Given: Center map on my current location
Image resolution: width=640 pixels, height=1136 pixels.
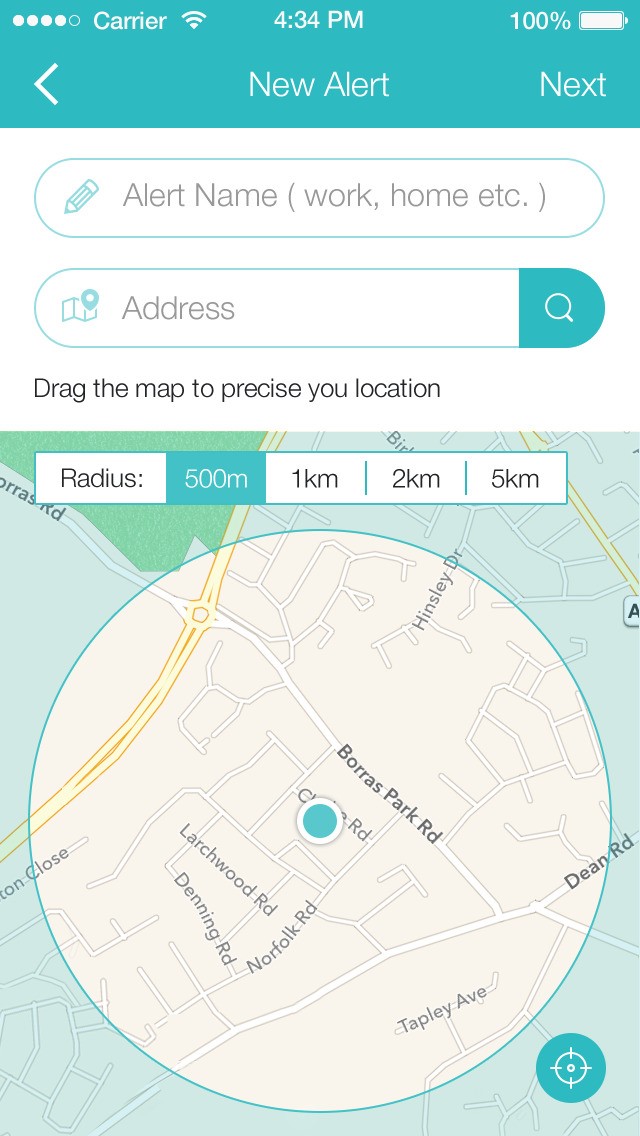Looking at the screenshot, I should tap(571, 1068).
